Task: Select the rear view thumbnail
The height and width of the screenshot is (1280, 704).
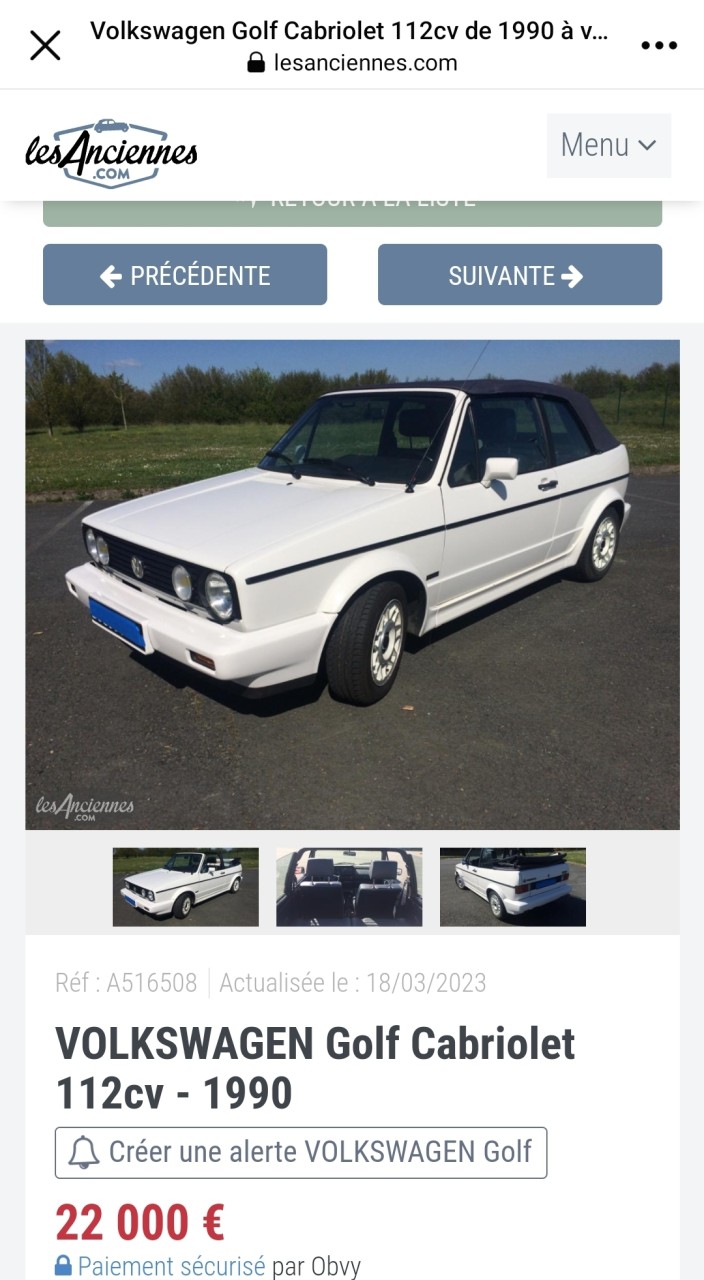Action: pyautogui.click(x=513, y=886)
